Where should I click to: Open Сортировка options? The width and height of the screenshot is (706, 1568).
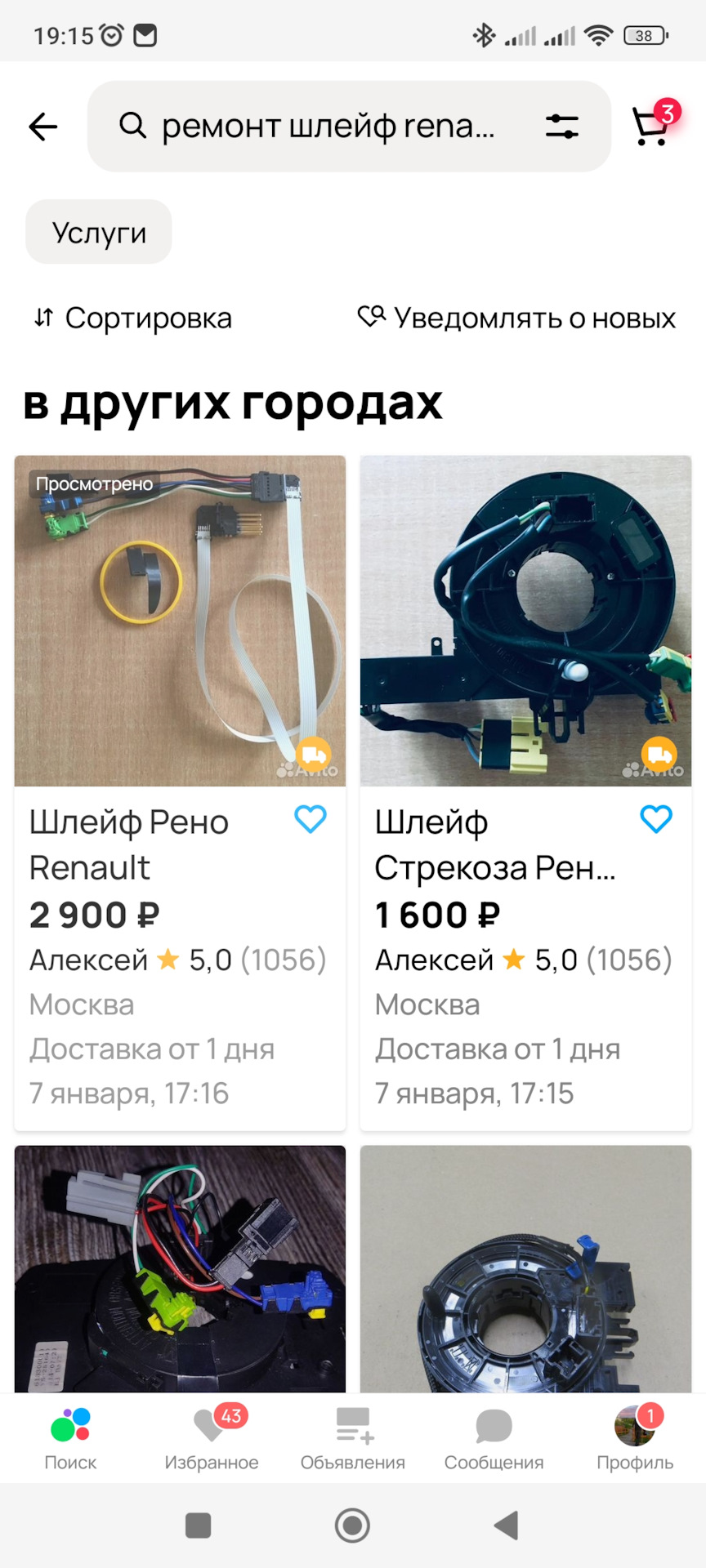(133, 318)
